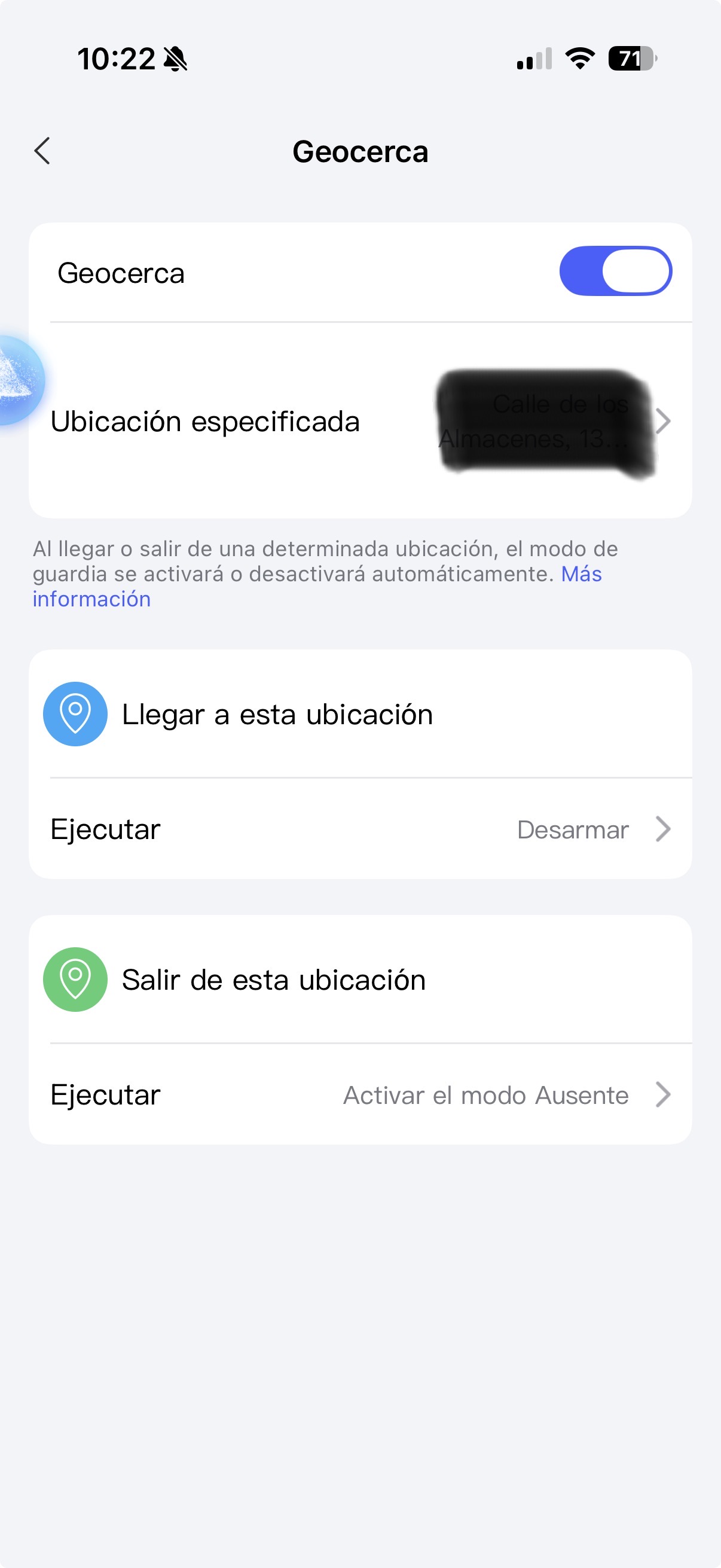The width and height of the screenshot is (721, 1568).
Task: Open Ejecutar set to Activar el modo Ausente
Action: [360, 1094]
